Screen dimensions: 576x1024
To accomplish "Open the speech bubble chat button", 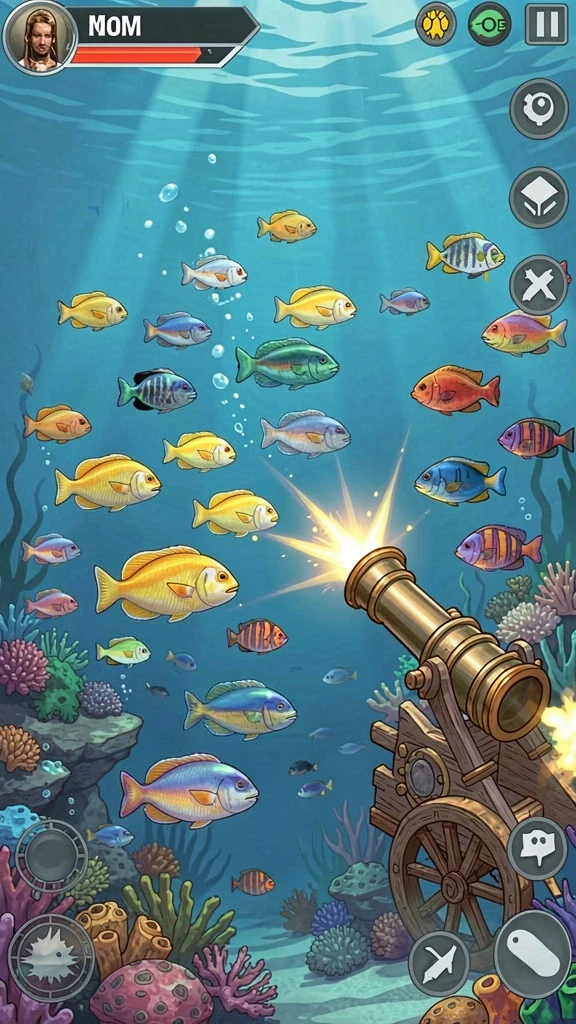I will (538, 848).
